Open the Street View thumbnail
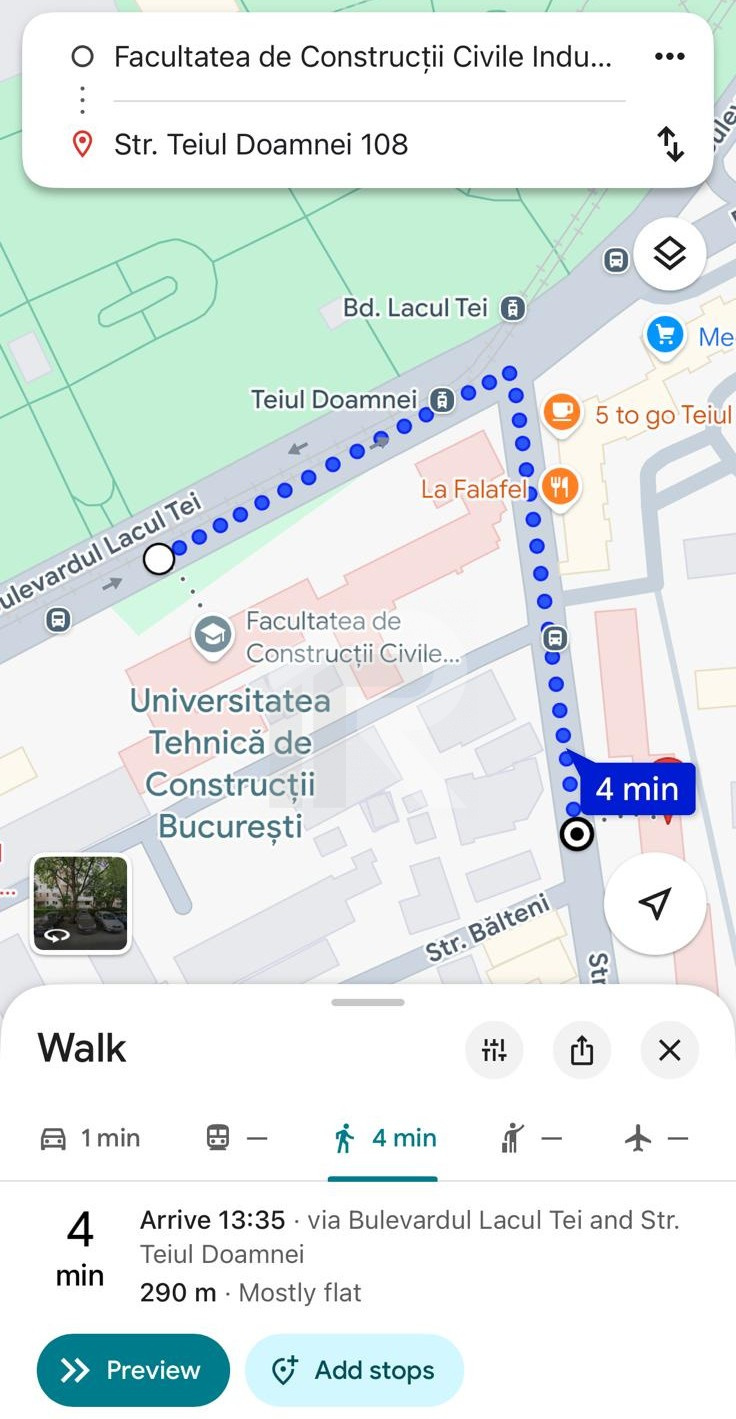 point(80,903)
